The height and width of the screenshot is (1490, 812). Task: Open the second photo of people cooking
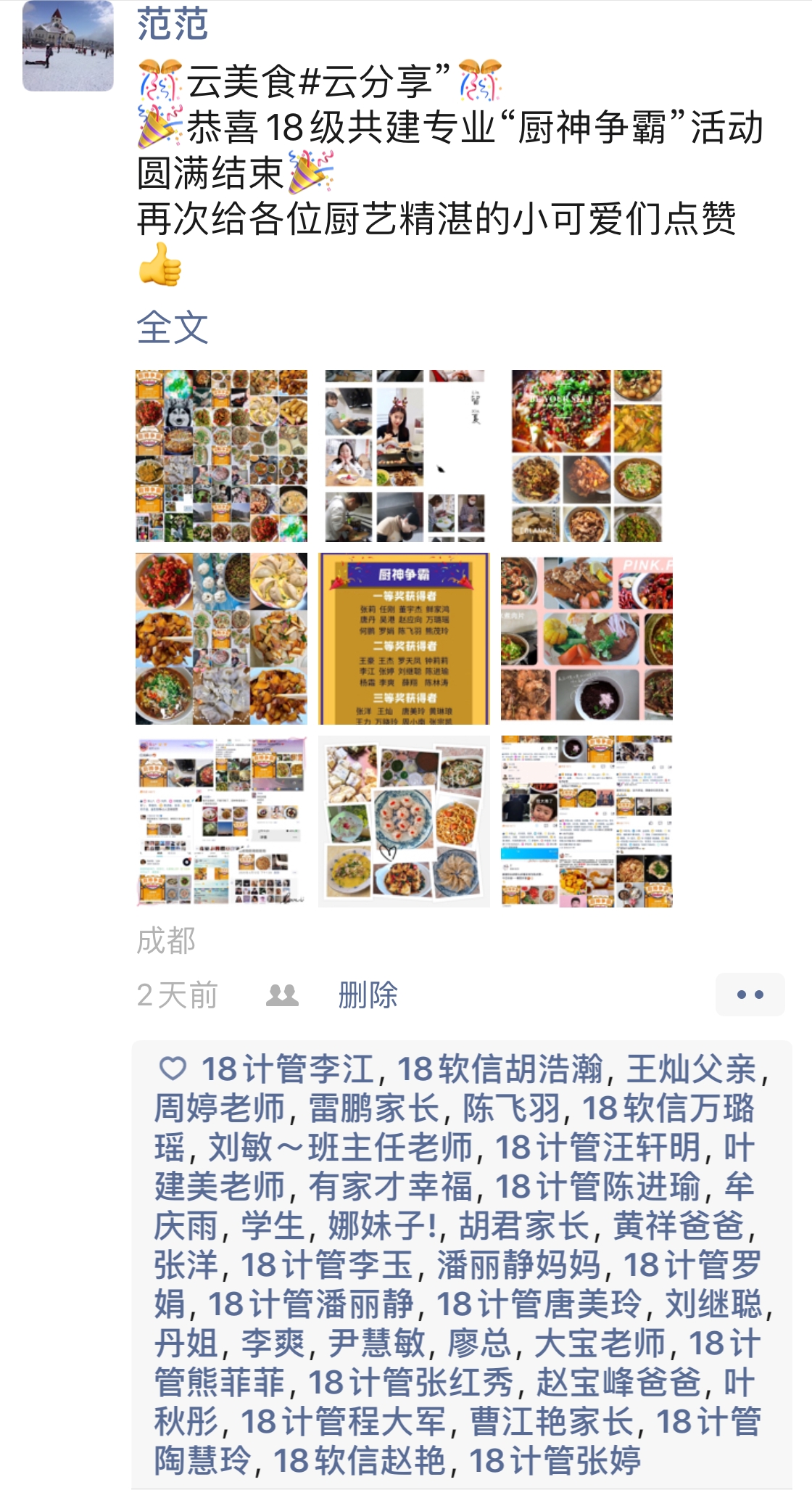point(404,456)
